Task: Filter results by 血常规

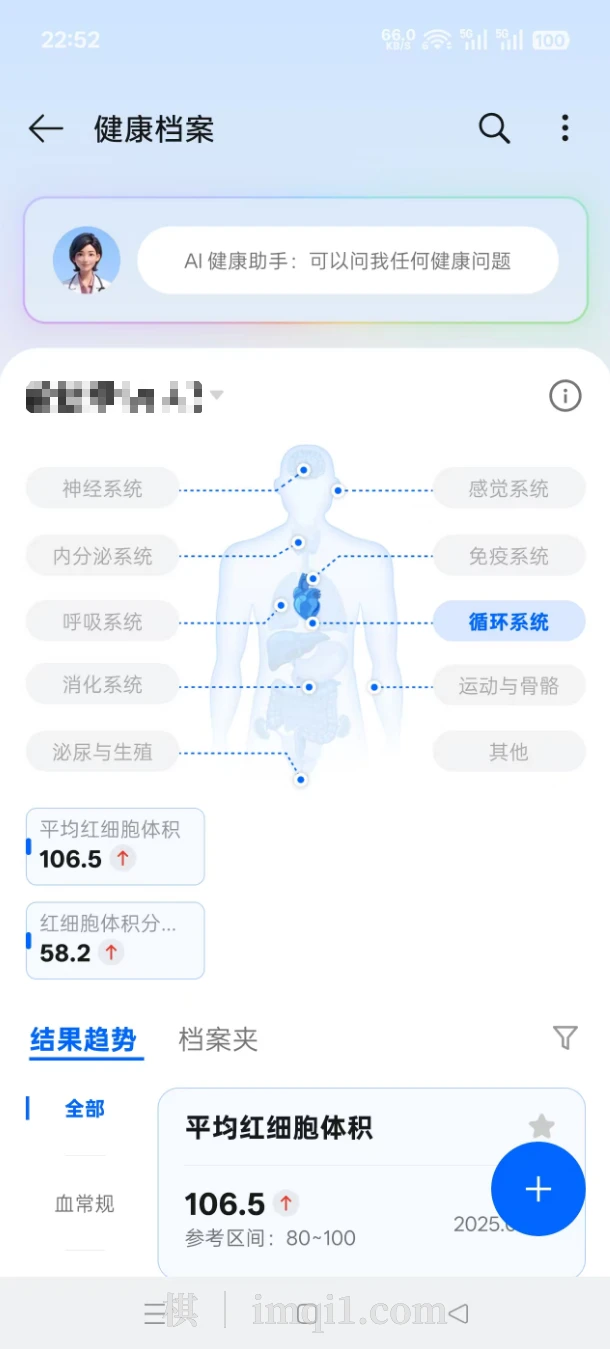Action: tap(84, 1204)
